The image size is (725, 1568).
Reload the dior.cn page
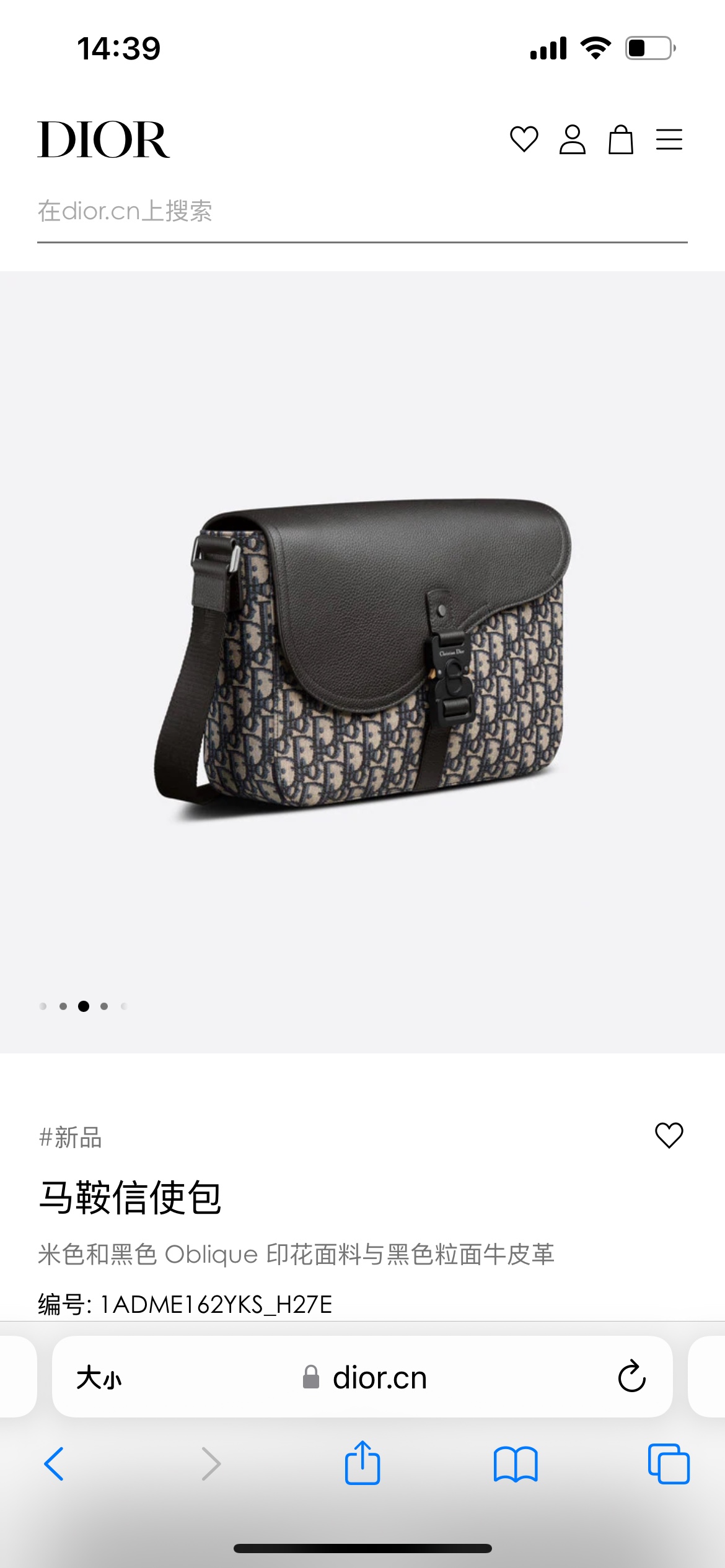tap(631, 1377)
